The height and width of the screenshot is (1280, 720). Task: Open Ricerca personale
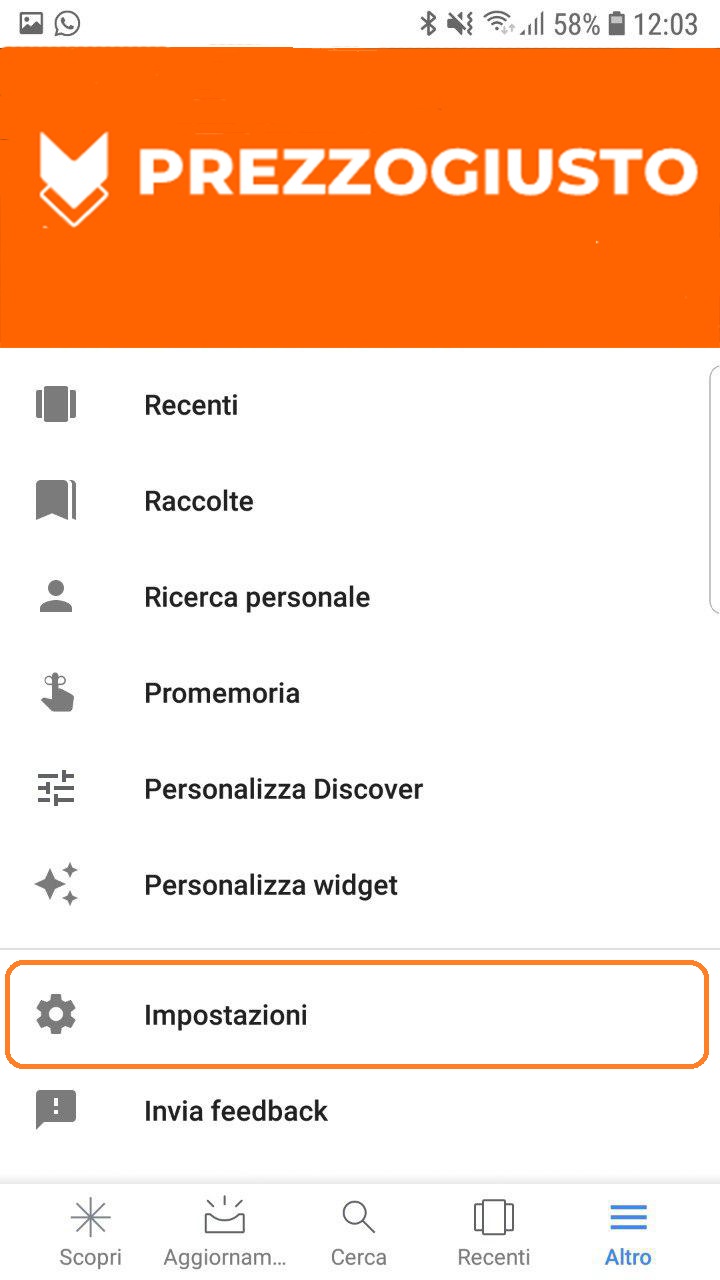(x=257, y=597)
